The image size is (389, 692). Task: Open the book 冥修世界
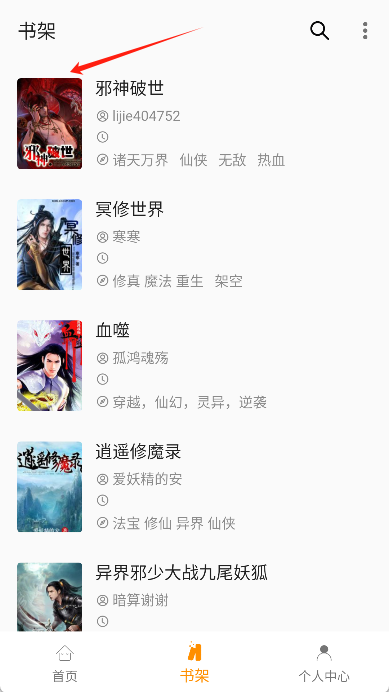tap(194, 244)
